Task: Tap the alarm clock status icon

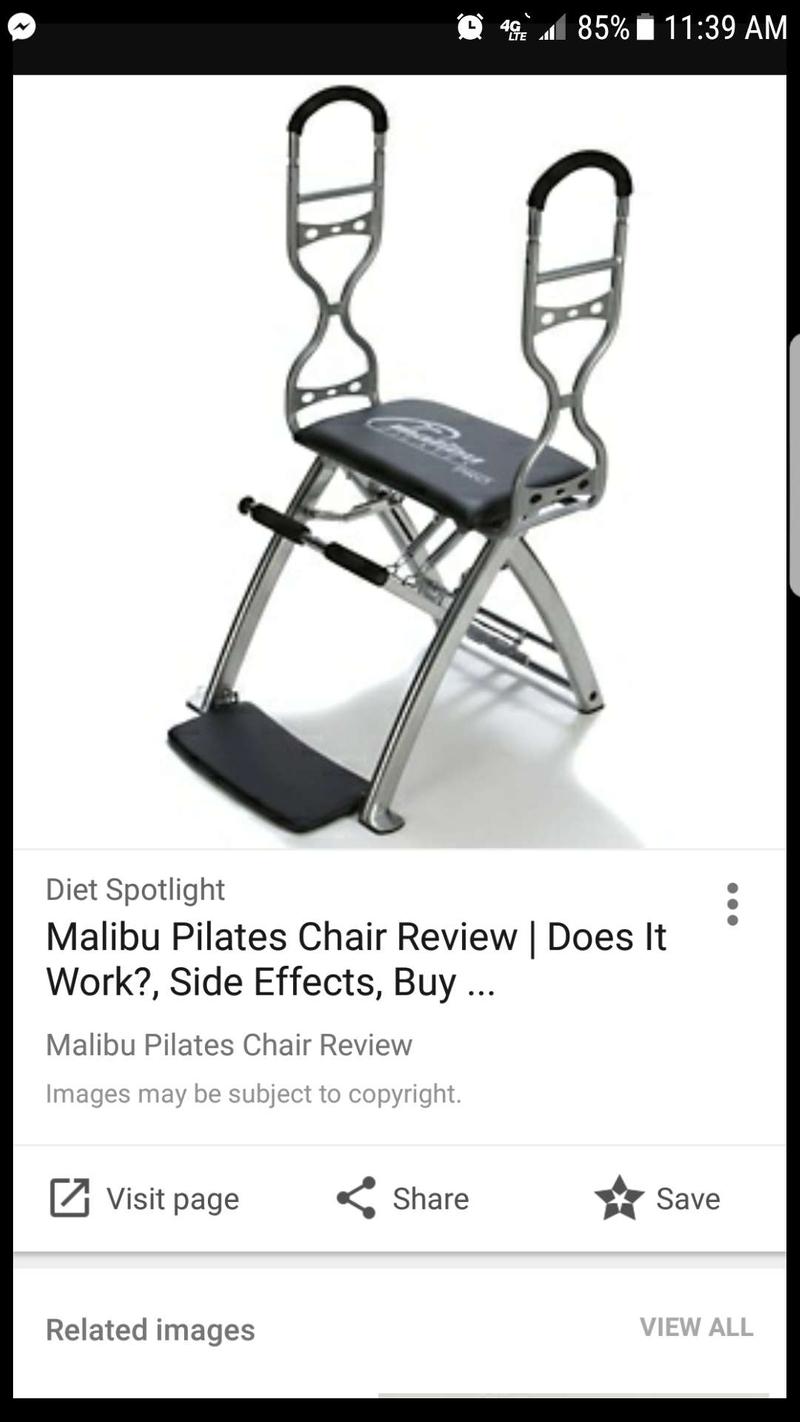Action: pyautogui.click(x=469, y=26)
